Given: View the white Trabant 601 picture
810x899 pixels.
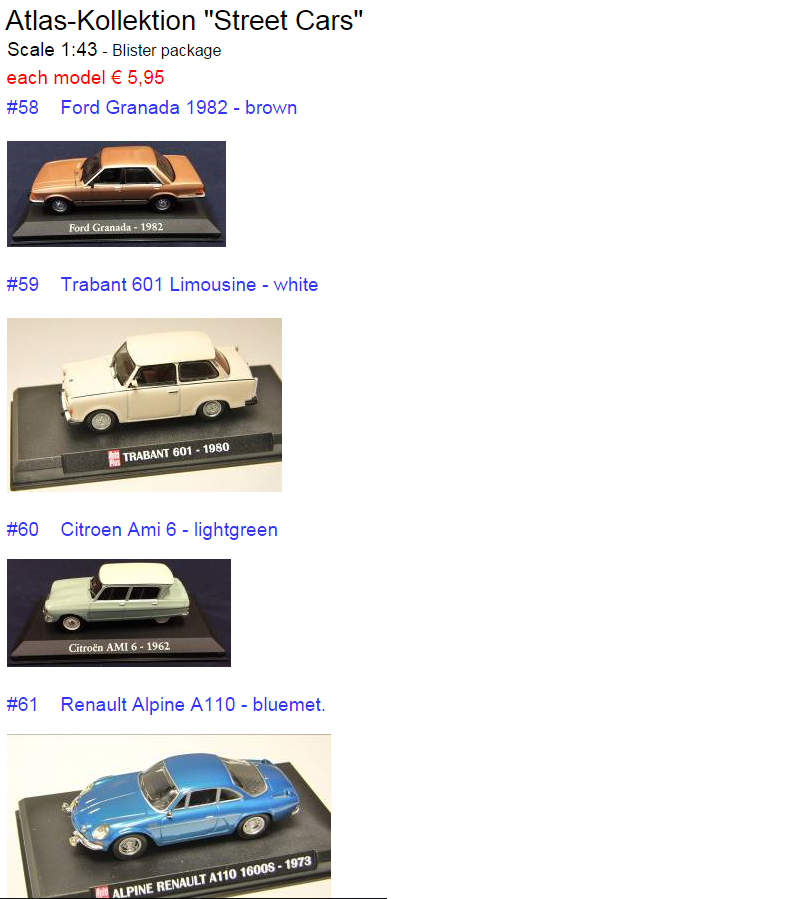Looking at the screenshot, I should click(144, 405).
